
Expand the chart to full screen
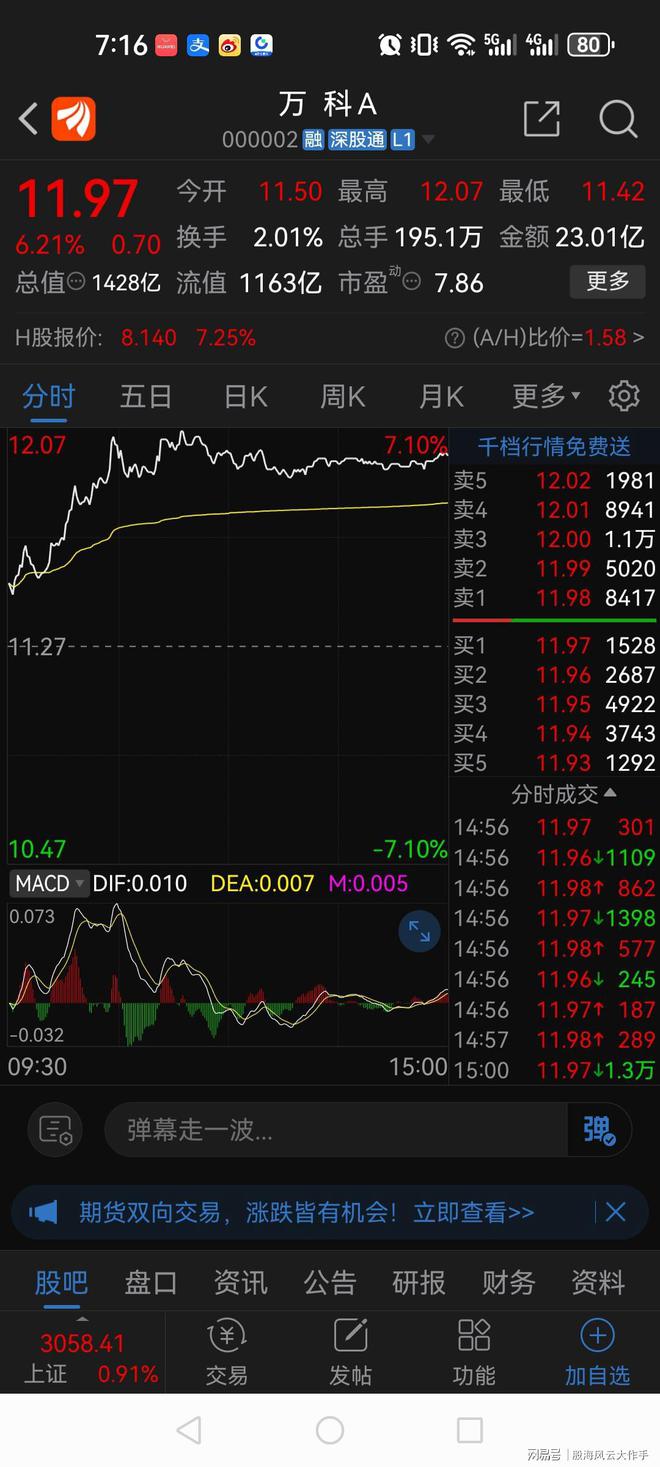(x=419, y=933)
